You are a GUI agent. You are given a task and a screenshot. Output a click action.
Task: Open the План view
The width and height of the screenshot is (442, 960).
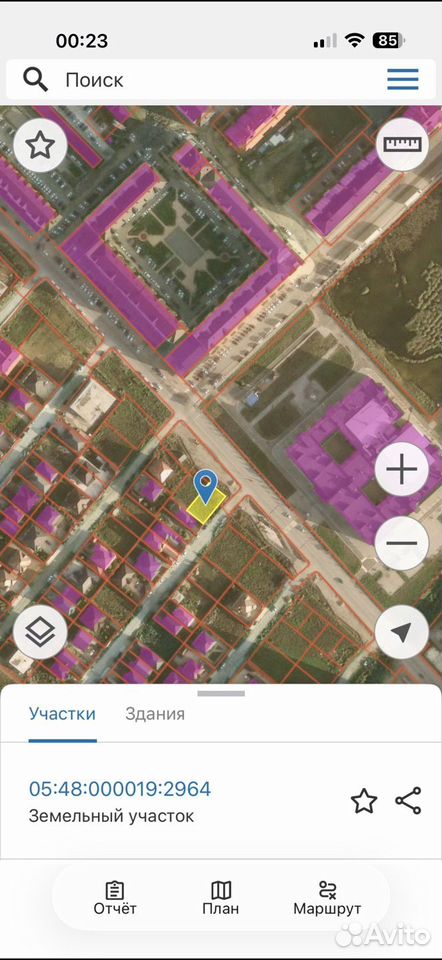tap(220, 898)
